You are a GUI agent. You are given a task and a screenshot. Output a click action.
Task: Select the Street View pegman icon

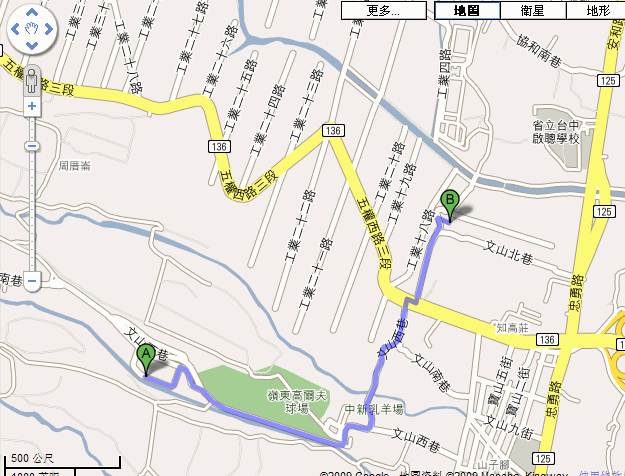pos(31,82)
